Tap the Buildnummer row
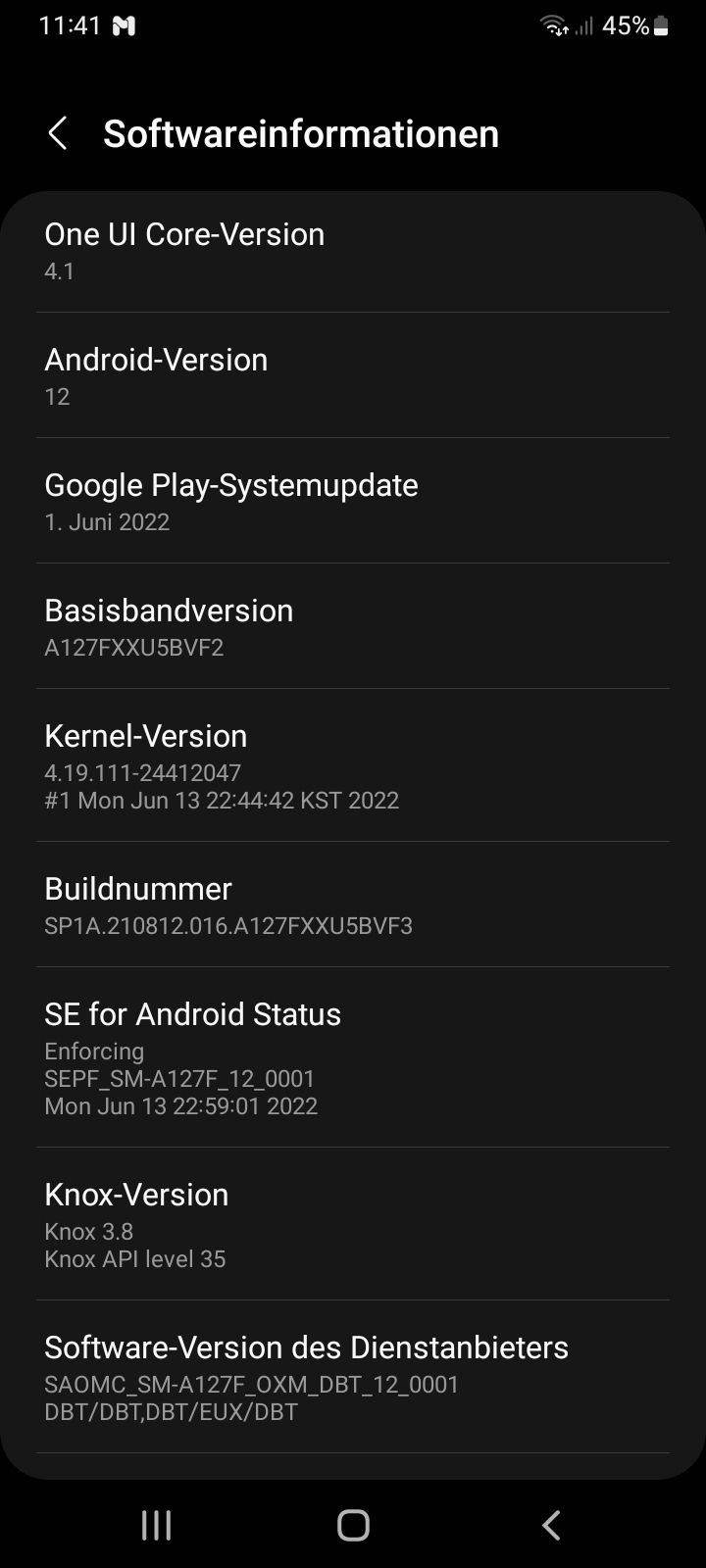Screen dimensions: 706x1568 pyautogui.click(x=353, y=905)
